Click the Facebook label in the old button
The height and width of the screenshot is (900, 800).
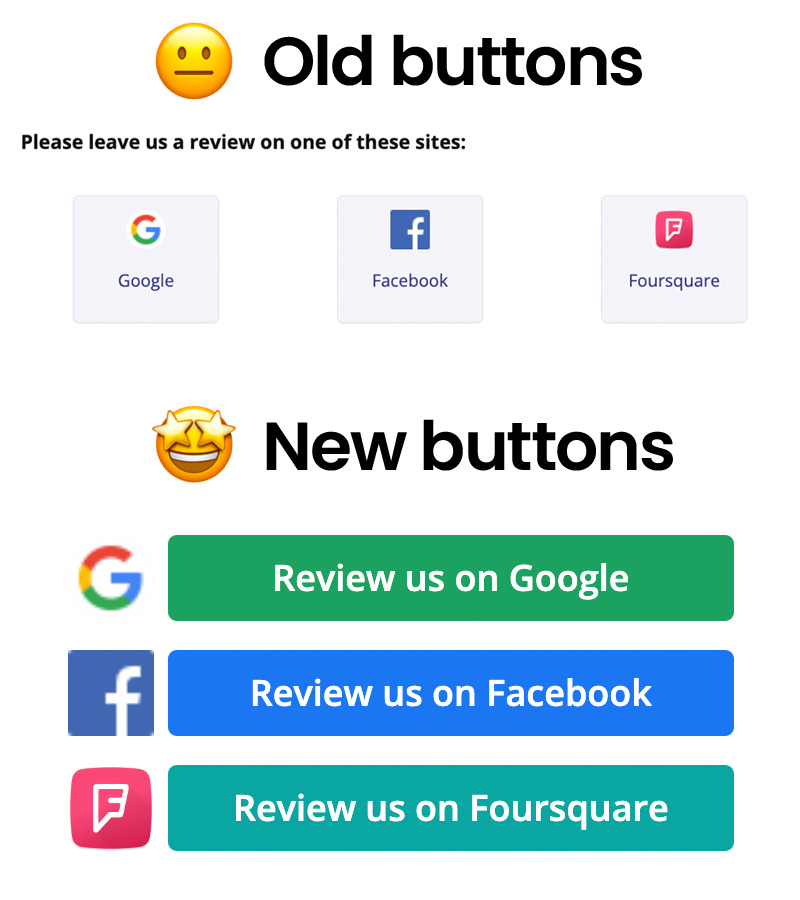(x=410, y=281)
